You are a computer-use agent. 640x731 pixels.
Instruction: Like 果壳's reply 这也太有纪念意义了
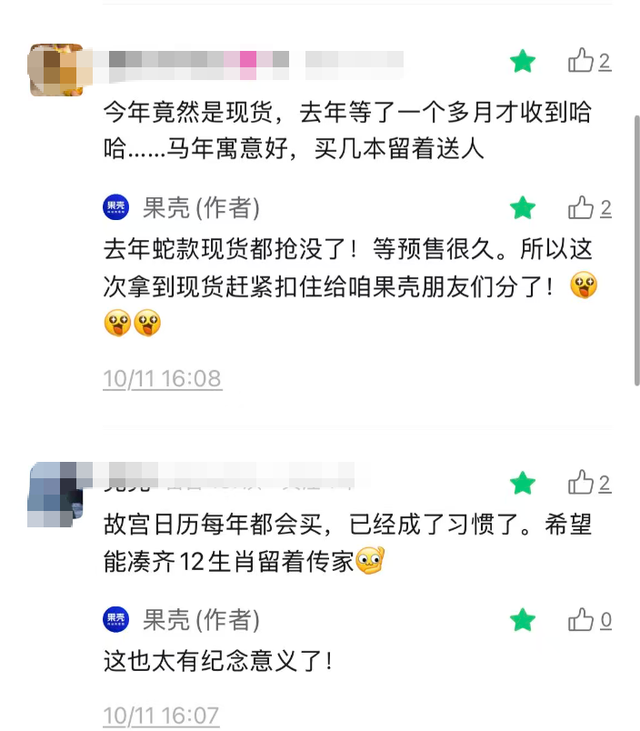click(x=581, y=620)
